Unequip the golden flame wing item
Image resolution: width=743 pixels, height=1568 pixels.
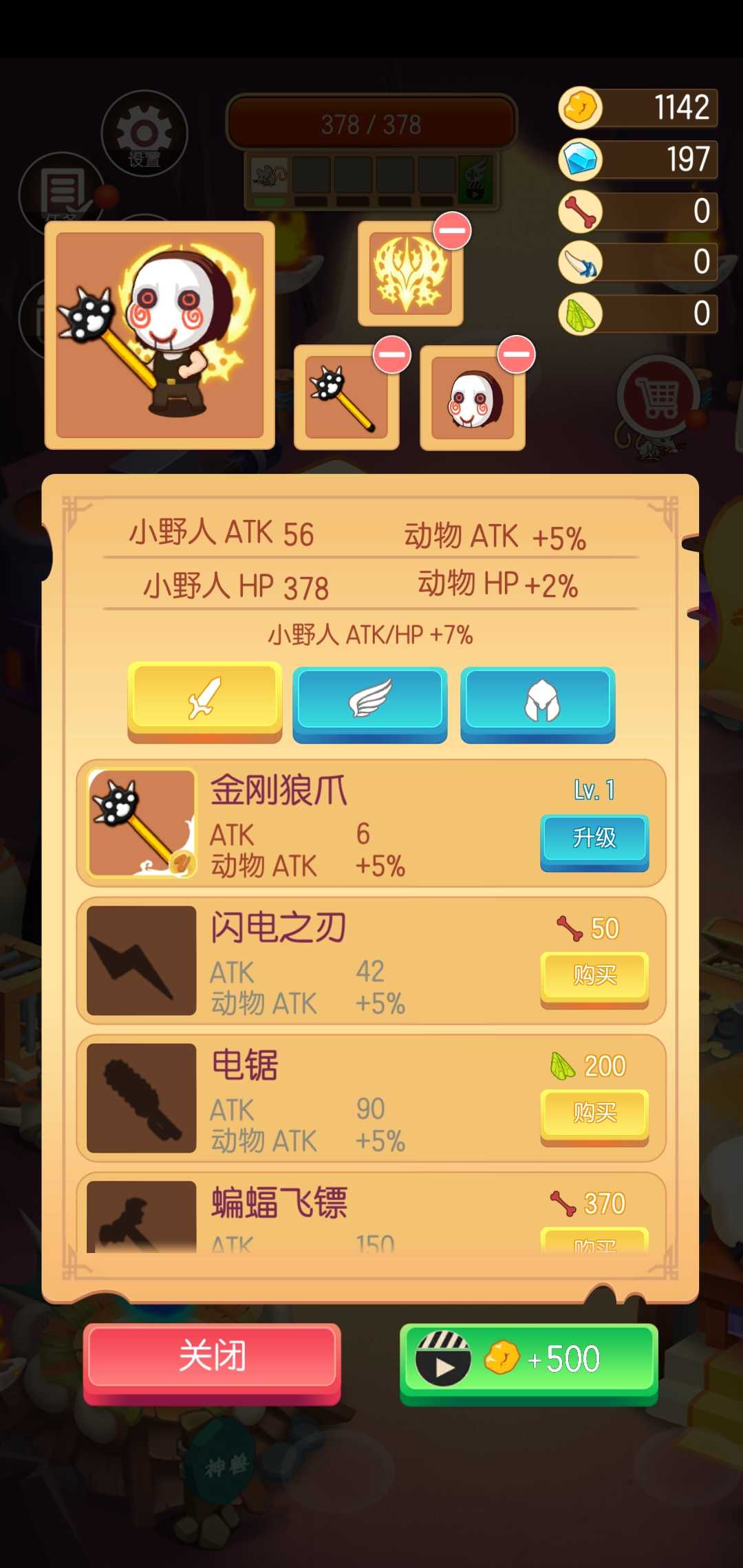point(453,231)
